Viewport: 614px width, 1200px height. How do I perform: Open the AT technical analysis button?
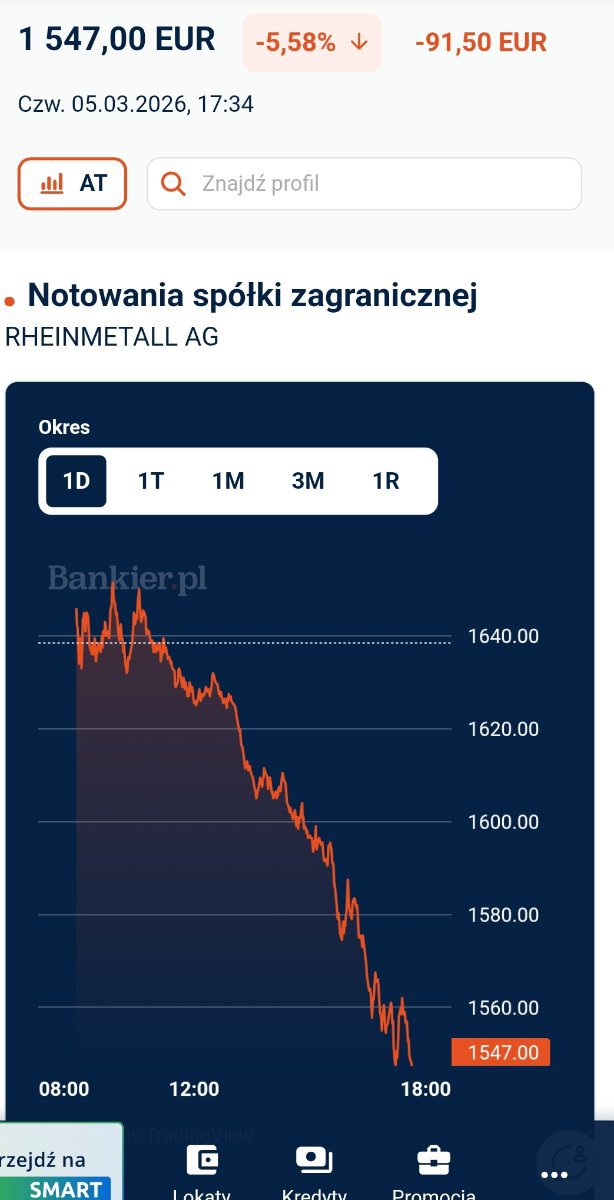click(x=72, y=184)
